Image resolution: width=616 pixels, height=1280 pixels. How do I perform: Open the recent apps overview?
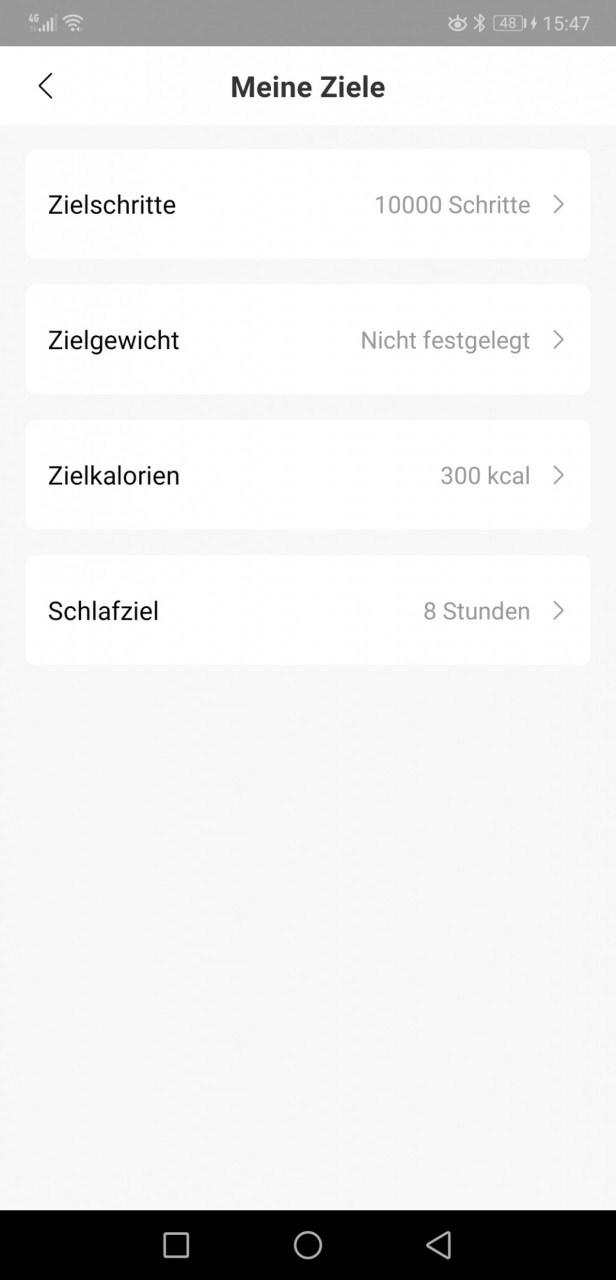[x=176, y=1244]
